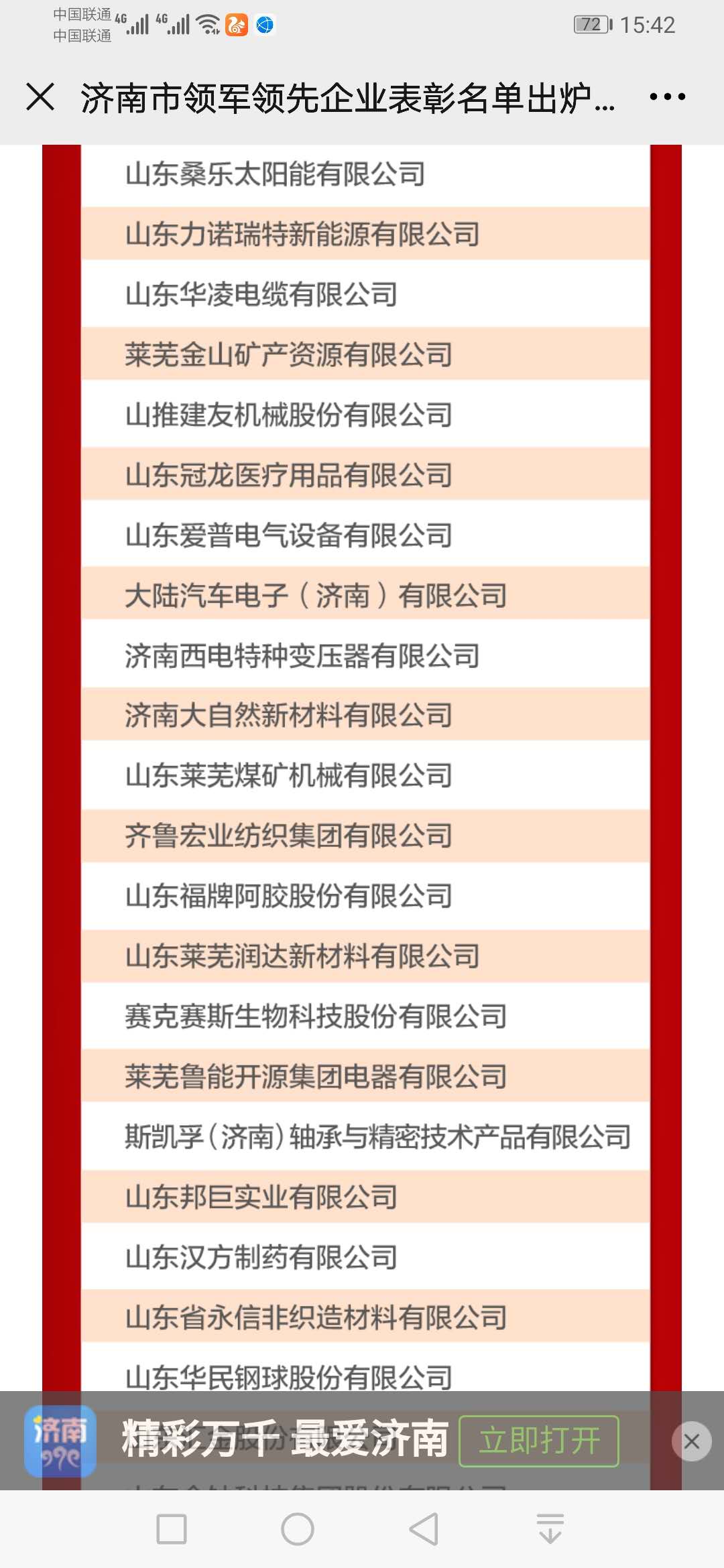
Task: Close the article page with X
Action: point(40,96)
